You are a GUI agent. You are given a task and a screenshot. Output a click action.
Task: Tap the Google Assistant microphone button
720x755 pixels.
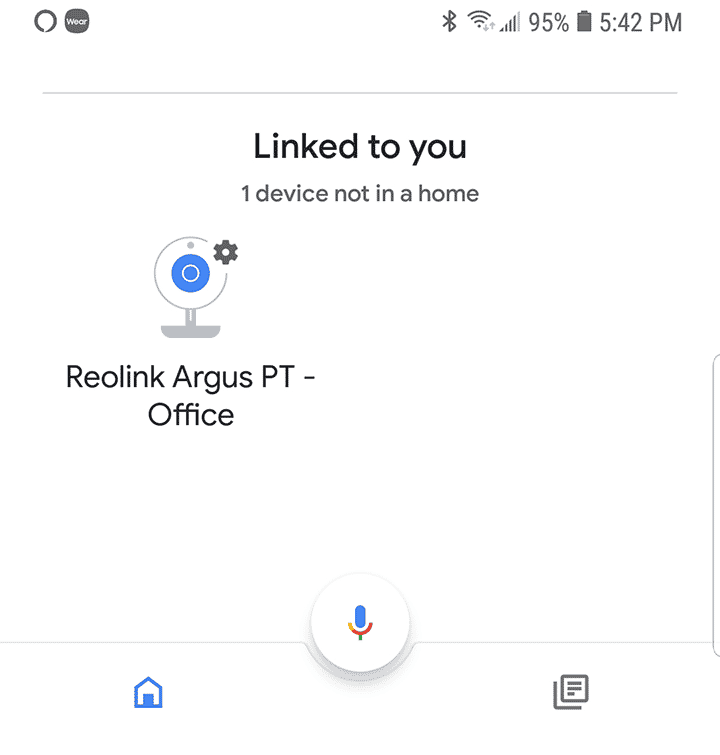360,622
